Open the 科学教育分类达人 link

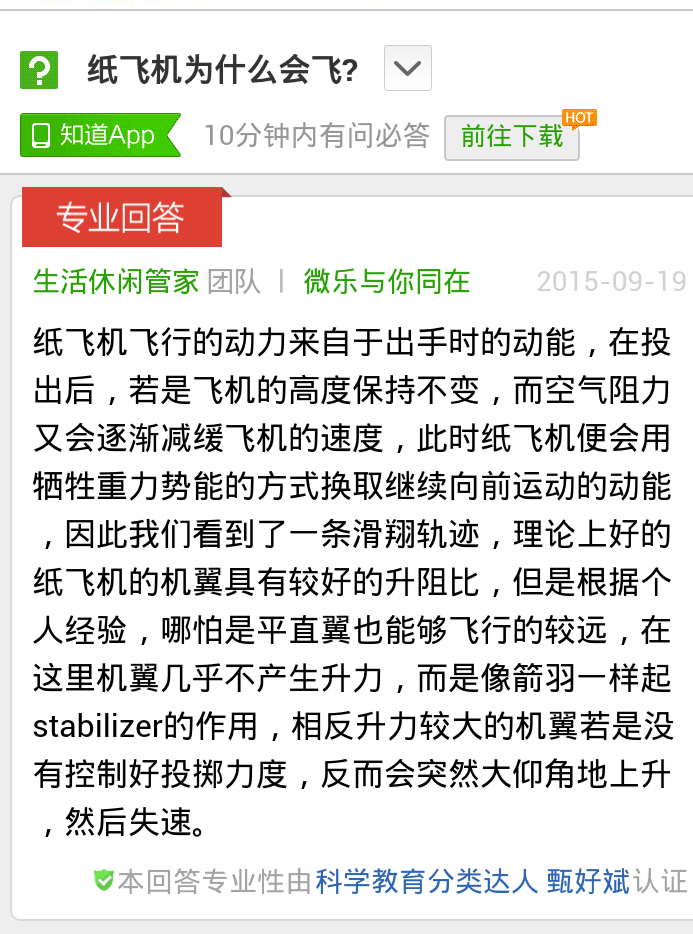point(426,881)
